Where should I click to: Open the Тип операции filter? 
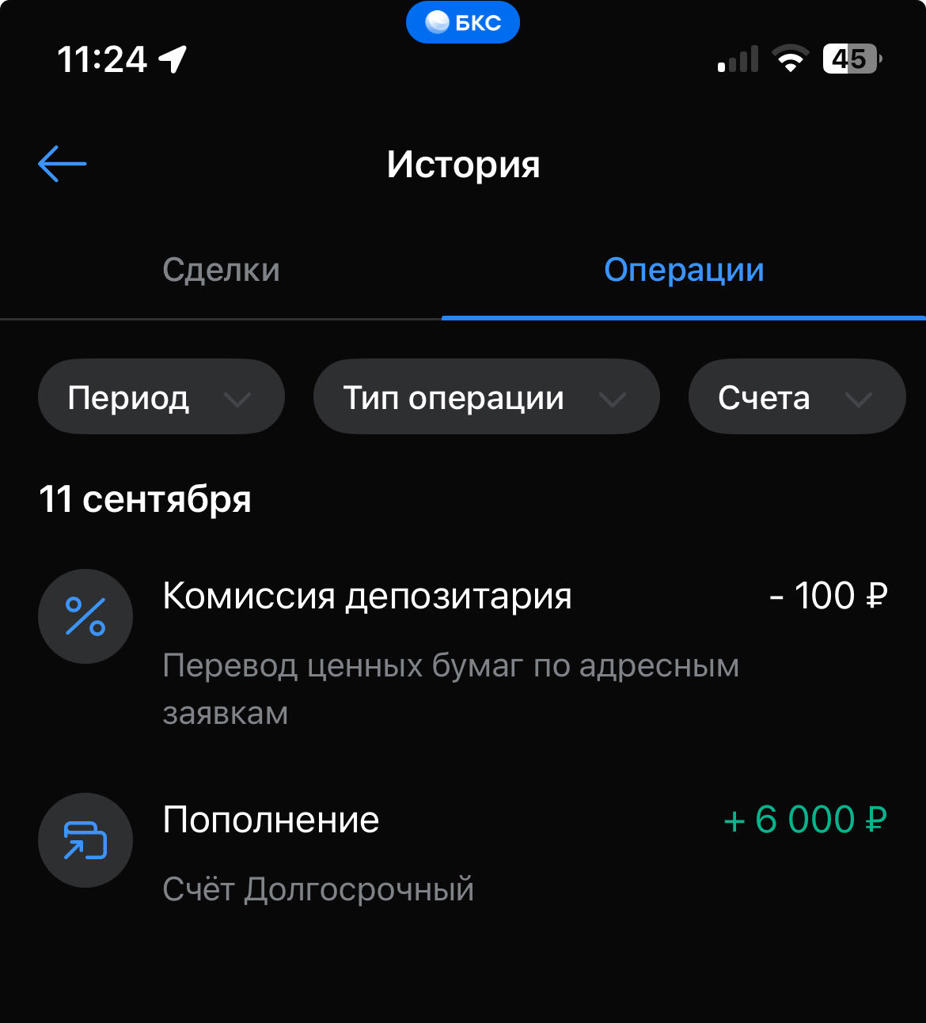click(486, 398)
